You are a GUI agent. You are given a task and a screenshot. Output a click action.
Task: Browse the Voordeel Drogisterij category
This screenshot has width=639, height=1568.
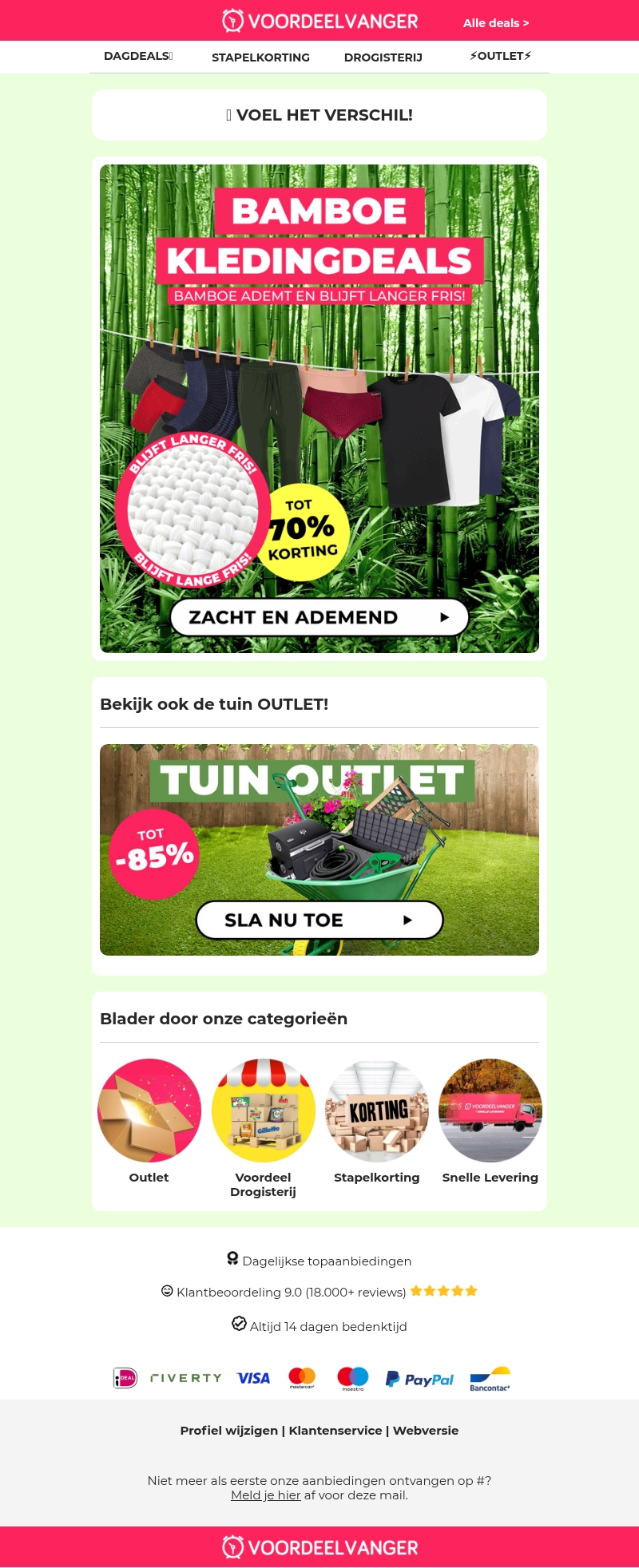tap(263, 1111)
